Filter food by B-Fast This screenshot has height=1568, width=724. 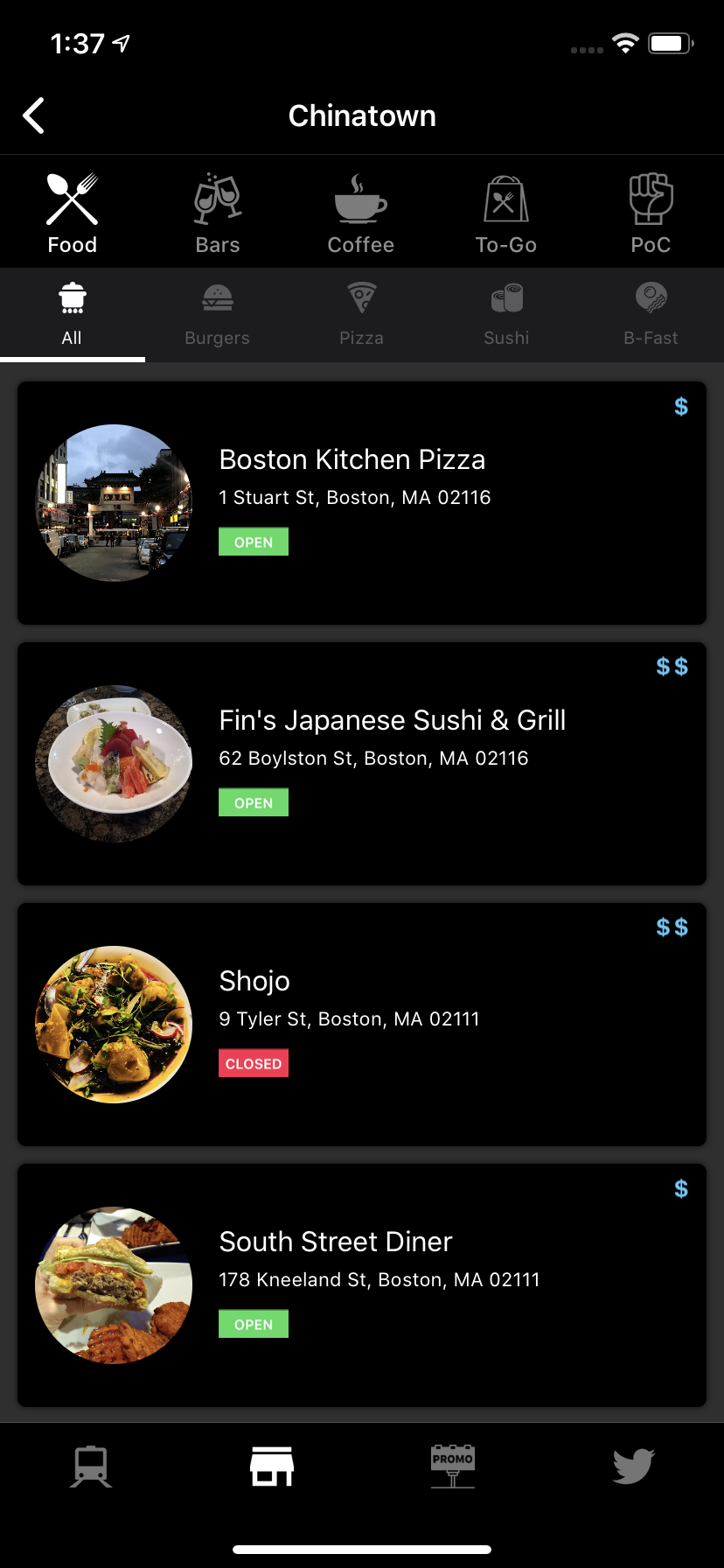coord(651,315)
